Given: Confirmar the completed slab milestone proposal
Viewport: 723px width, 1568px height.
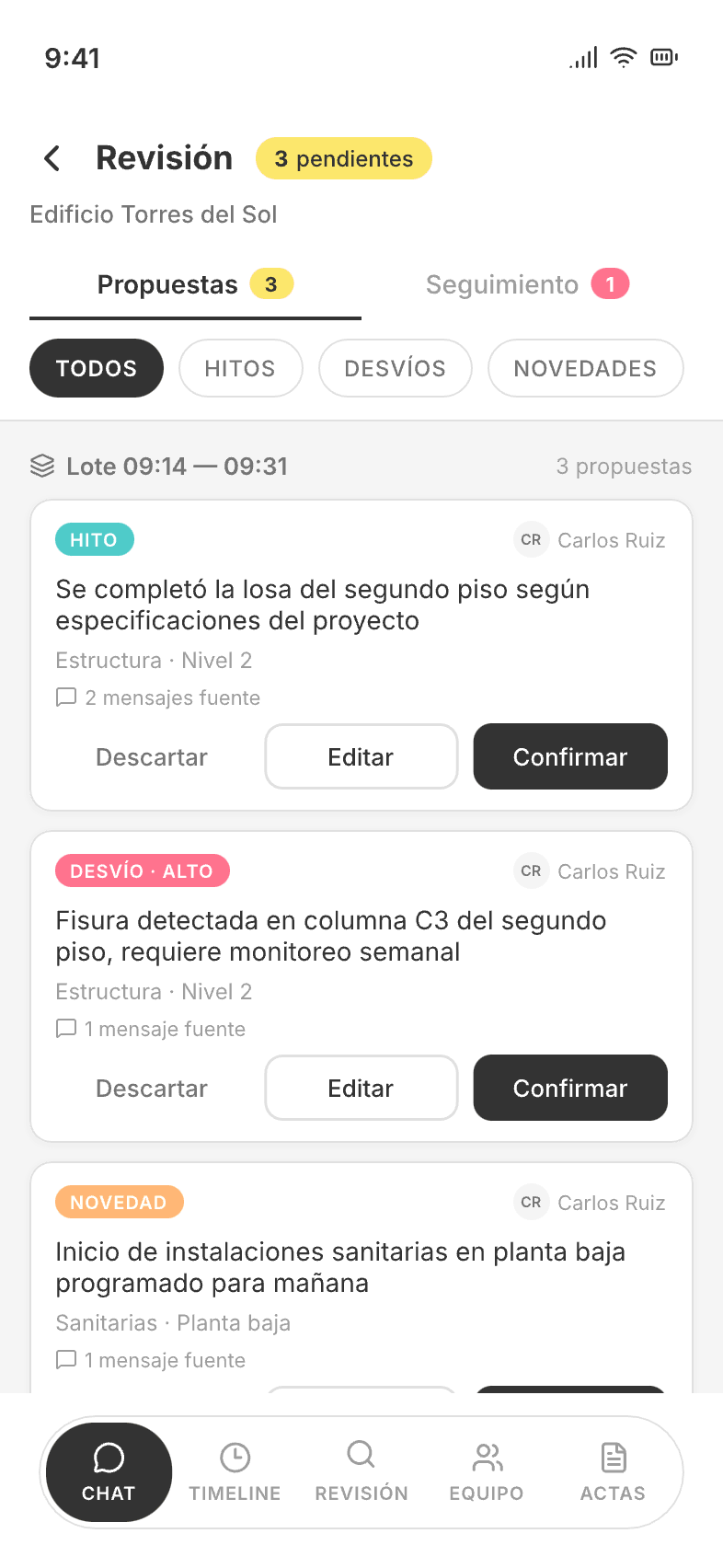Looking at the screenshot, I should [570, 756].
